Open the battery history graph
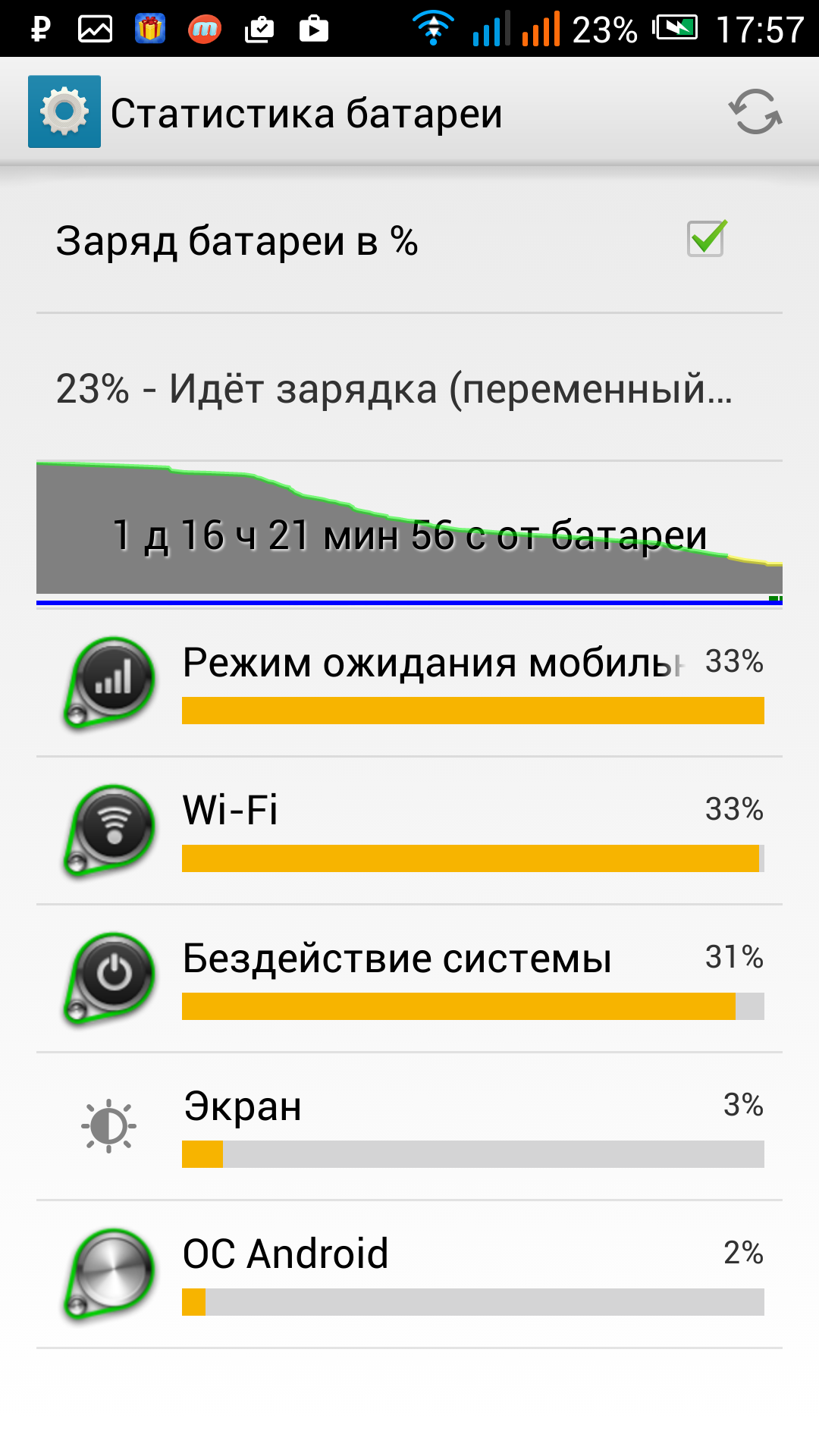This screenshot has height=1456, width=819. tap(409, 531)
